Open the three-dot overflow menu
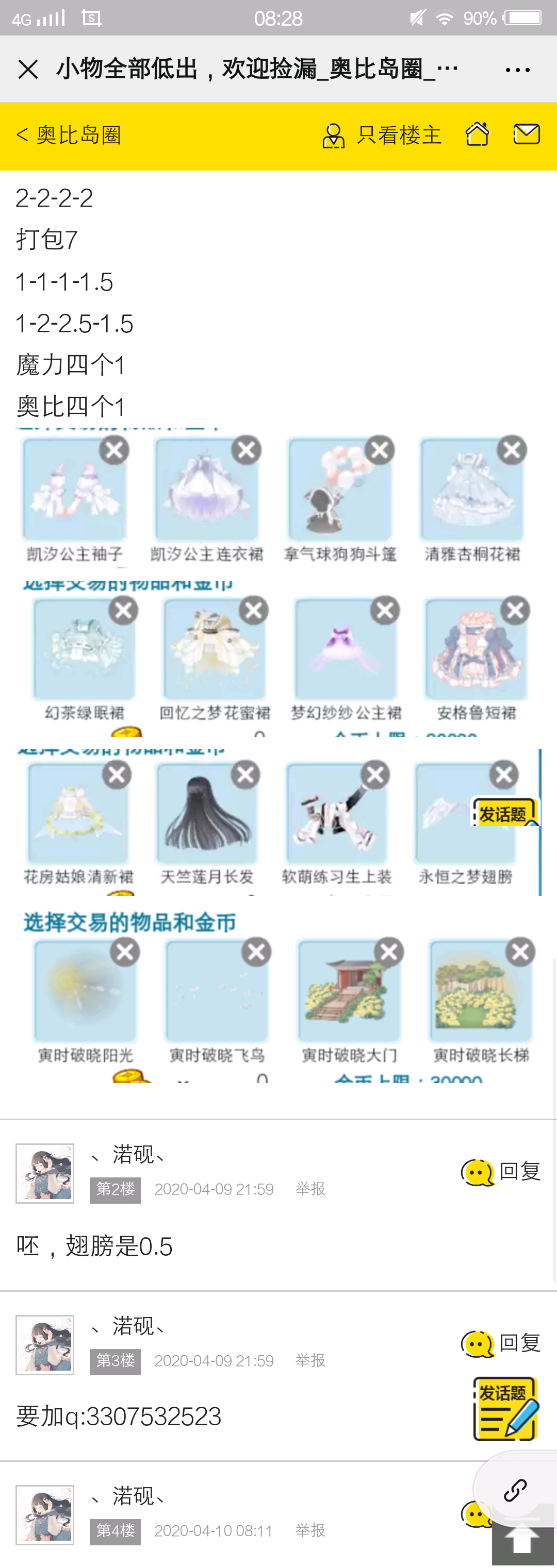 coord(517,70)
